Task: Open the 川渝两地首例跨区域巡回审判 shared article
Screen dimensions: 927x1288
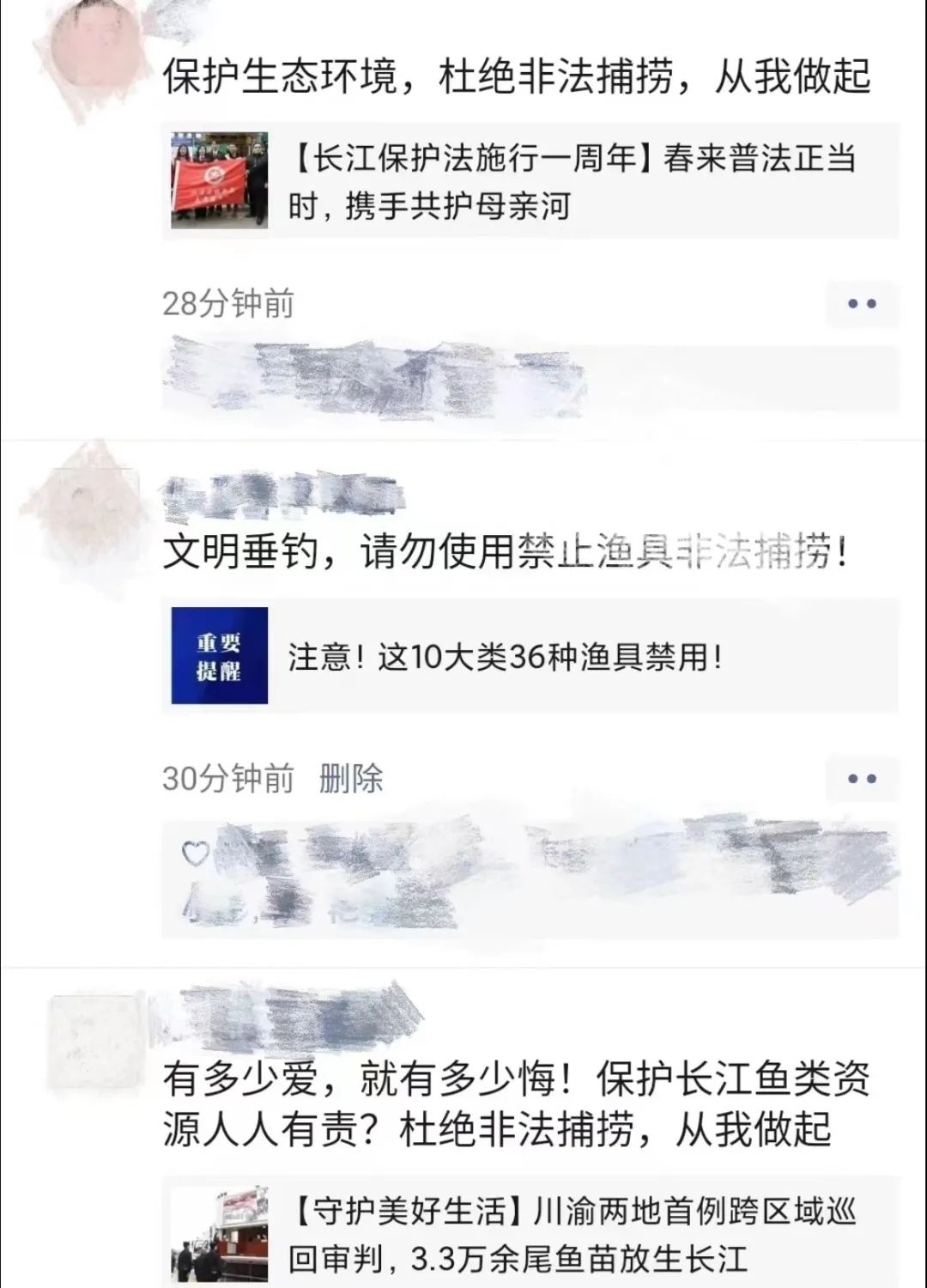Action: (530, 1235)
